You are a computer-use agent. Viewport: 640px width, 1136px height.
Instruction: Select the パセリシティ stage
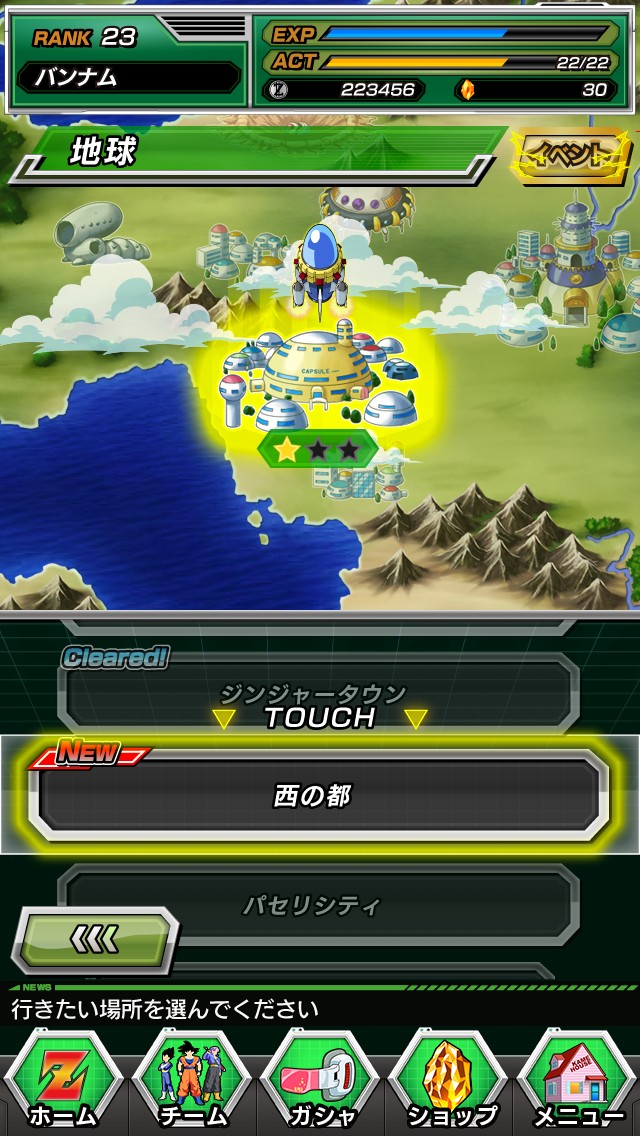tap(318, 904)
